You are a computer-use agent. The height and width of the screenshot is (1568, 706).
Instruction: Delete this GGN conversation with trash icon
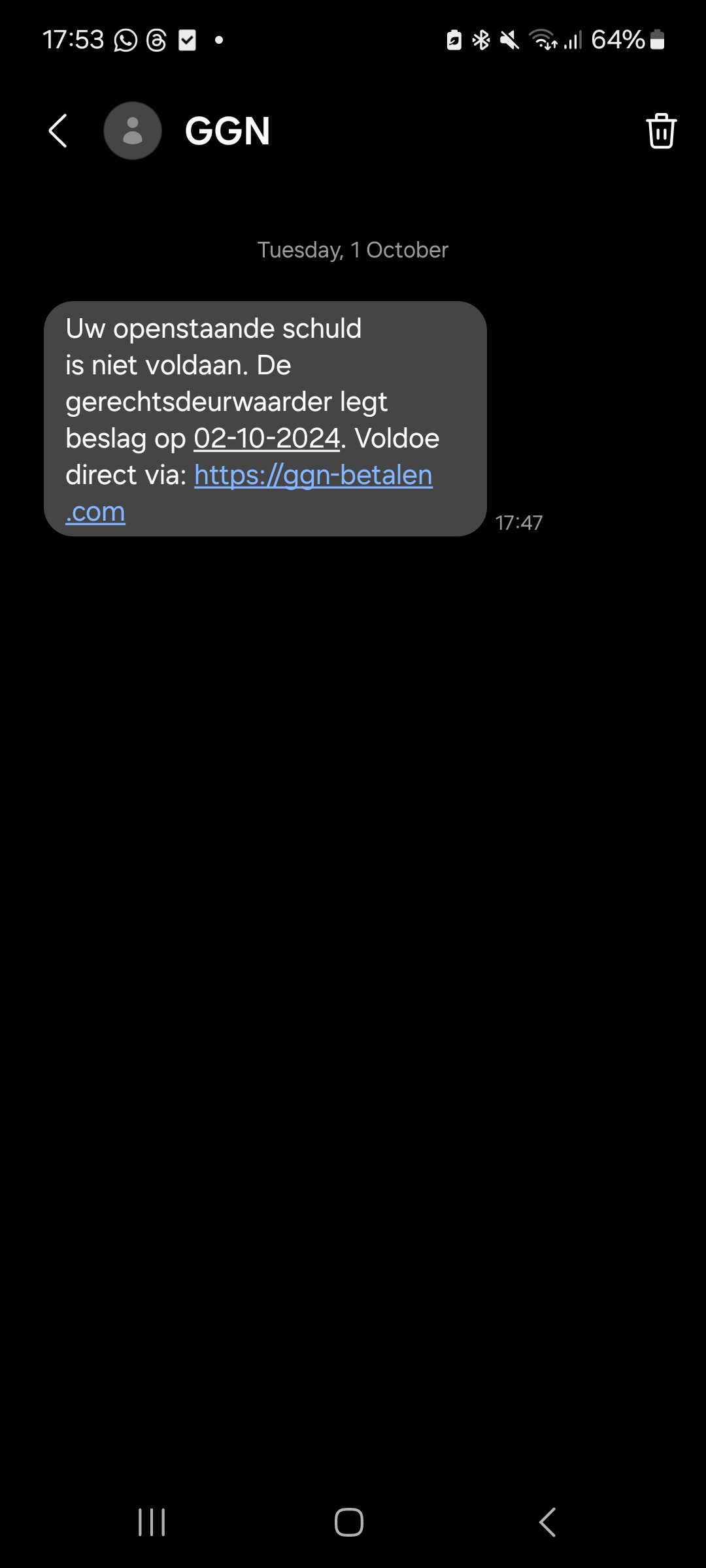point(661,131)
